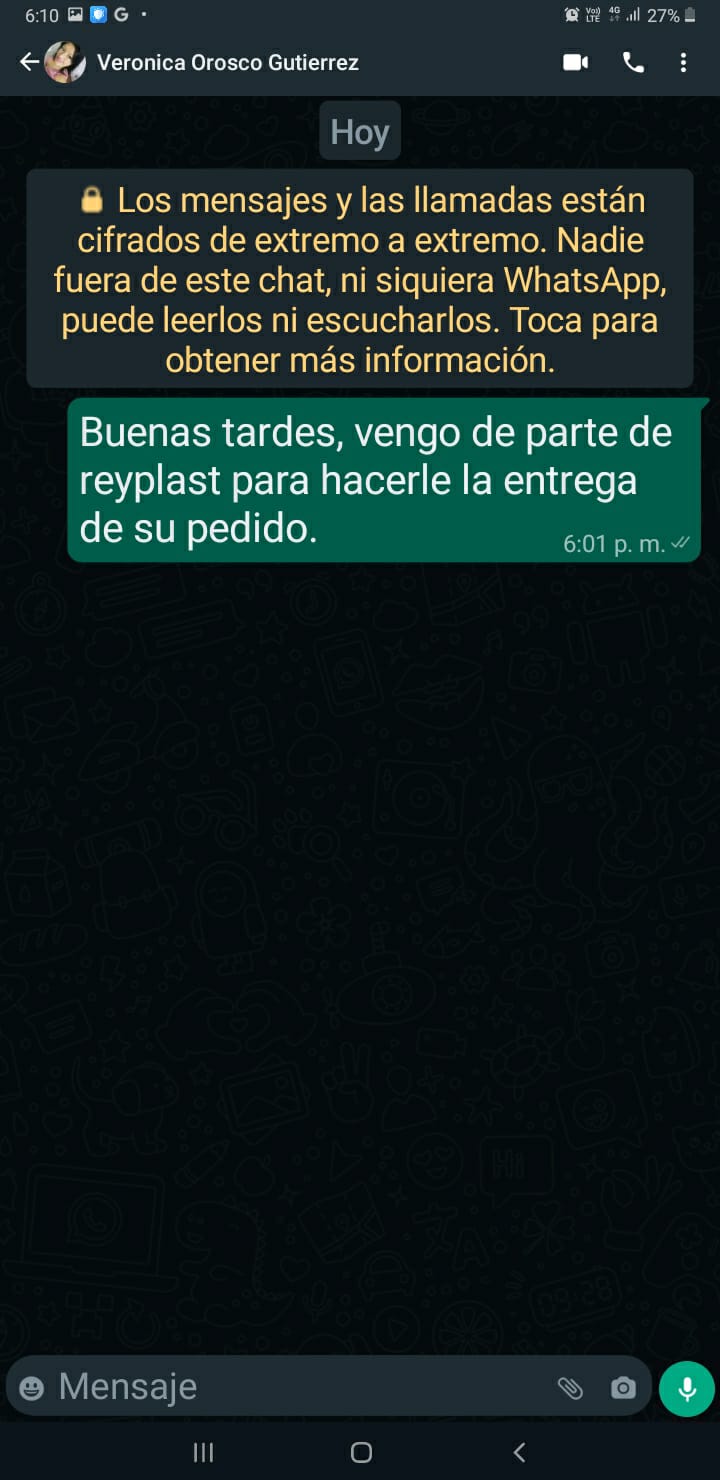Tap the microphone to record voice message
Viewport: 720px width, 1480px height.
687,1388
